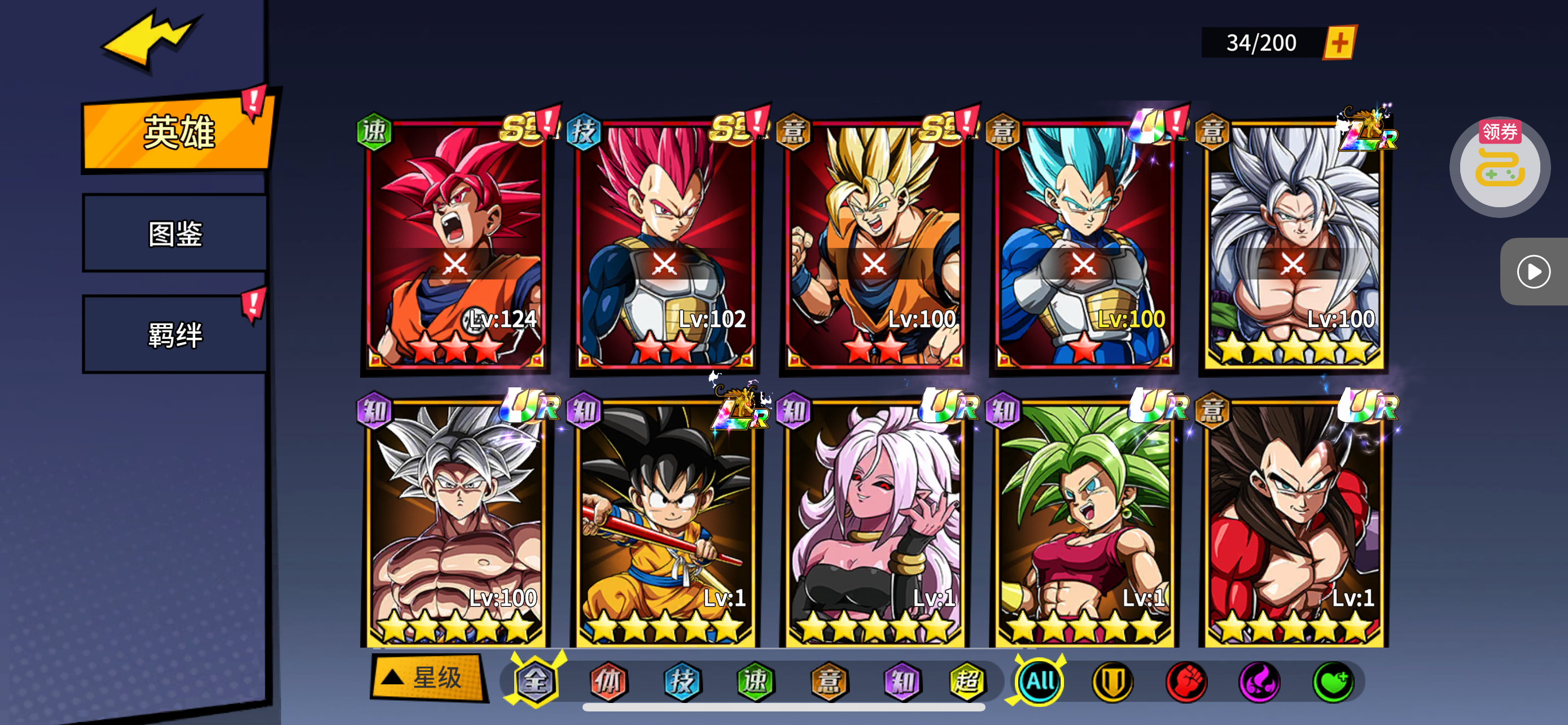
Task: Change sorting via the 星级 button
Action: [x=428, y=678]
